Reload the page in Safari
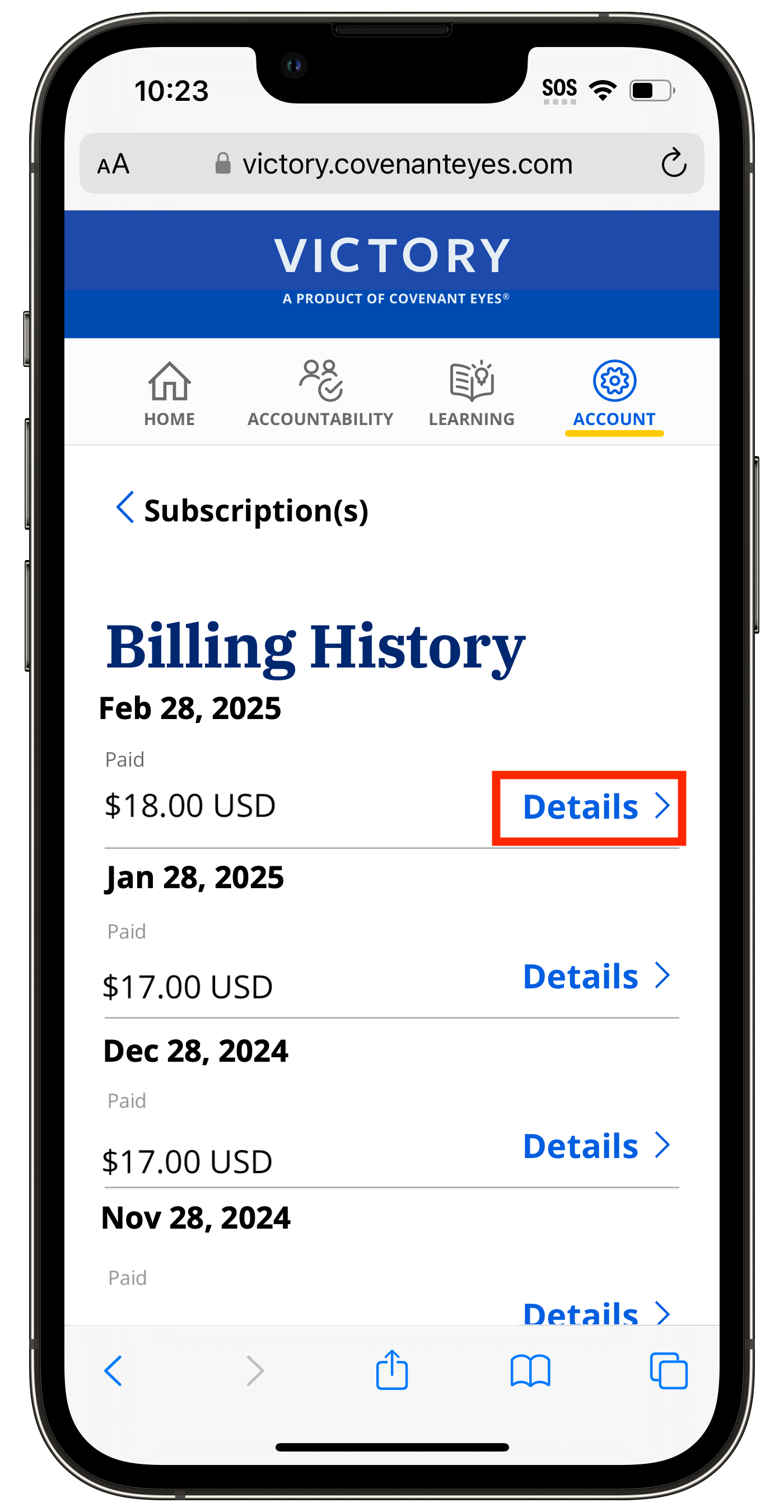 tap(673, 164)
